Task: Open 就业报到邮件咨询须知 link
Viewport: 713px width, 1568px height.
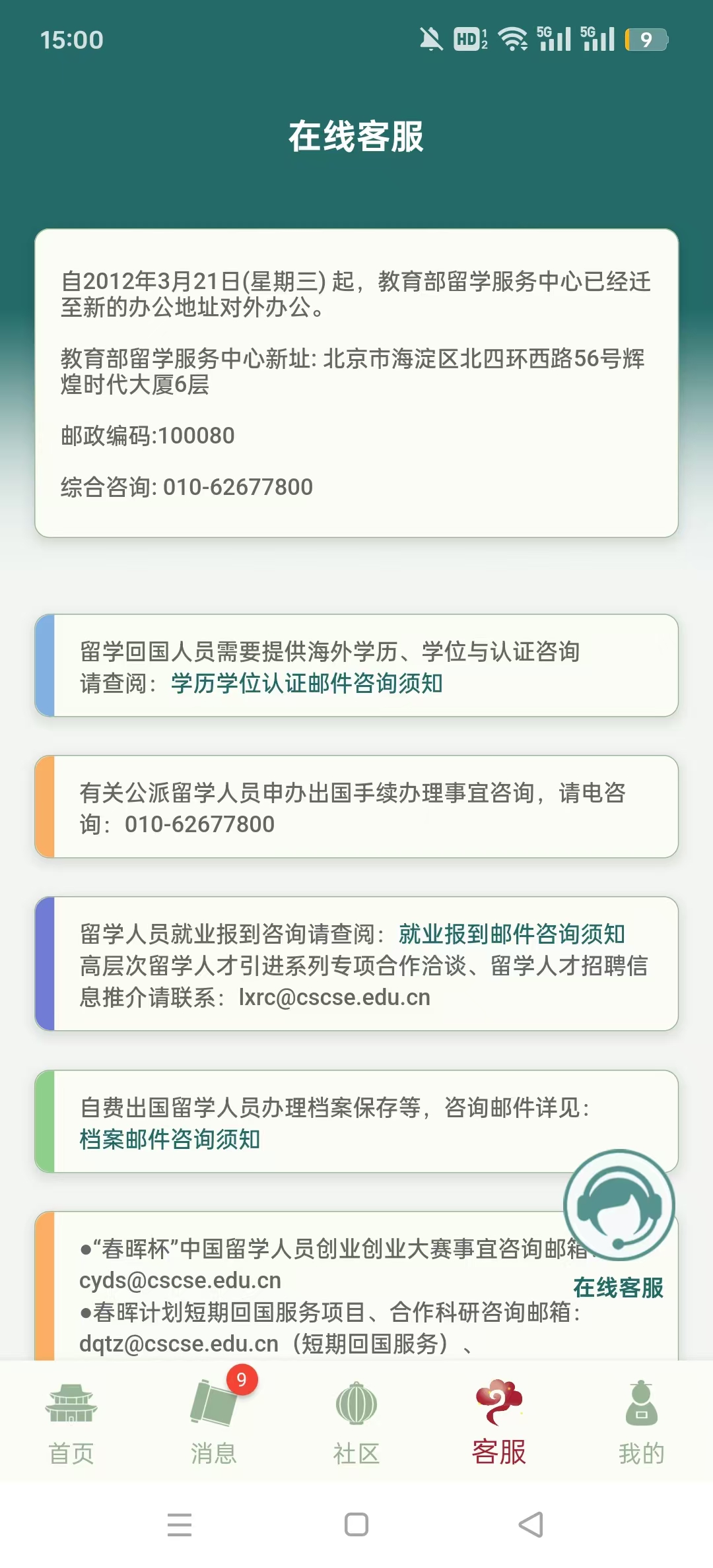Action: [512, 934]
